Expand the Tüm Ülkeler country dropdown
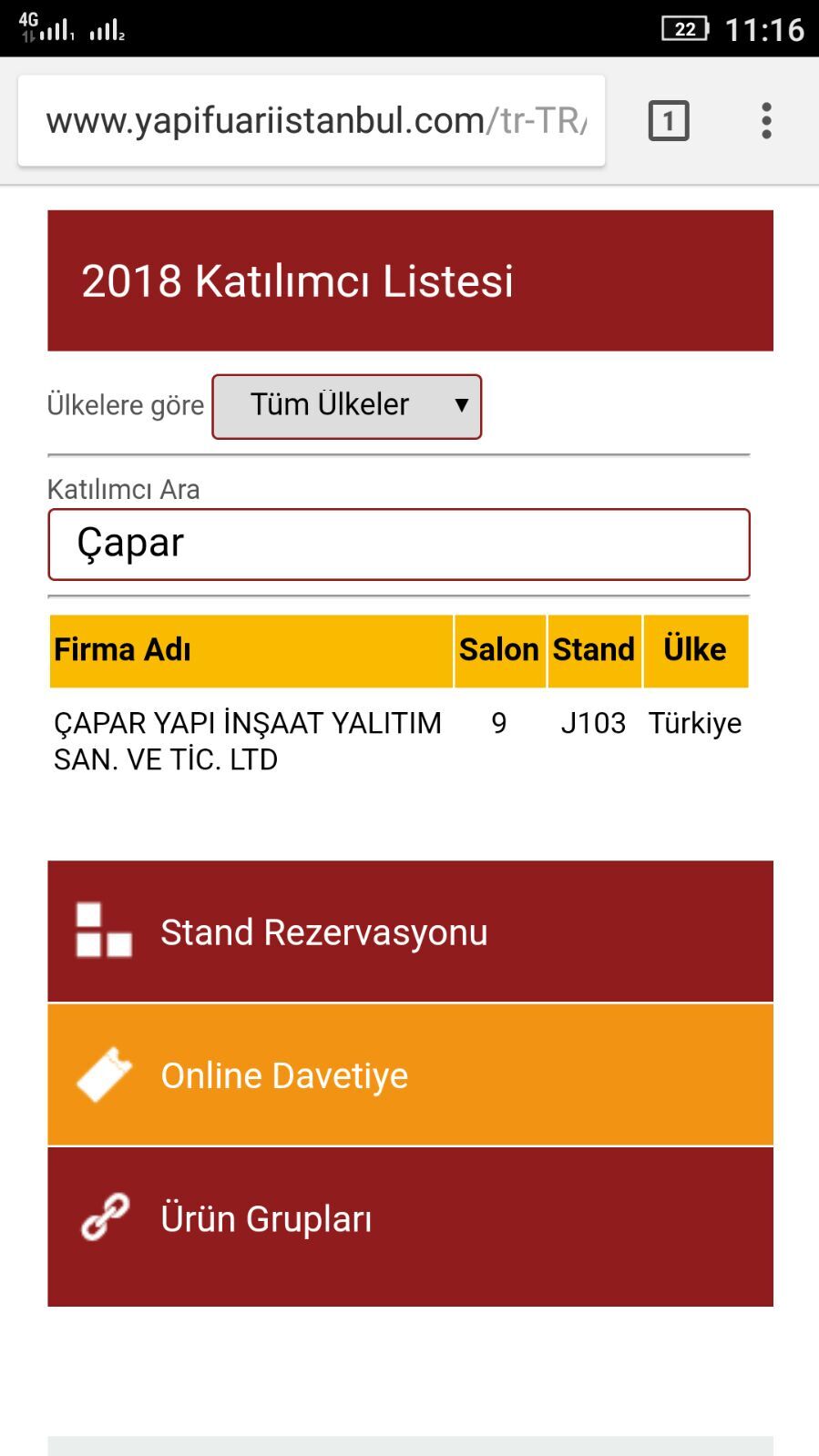 click(347, 406)
